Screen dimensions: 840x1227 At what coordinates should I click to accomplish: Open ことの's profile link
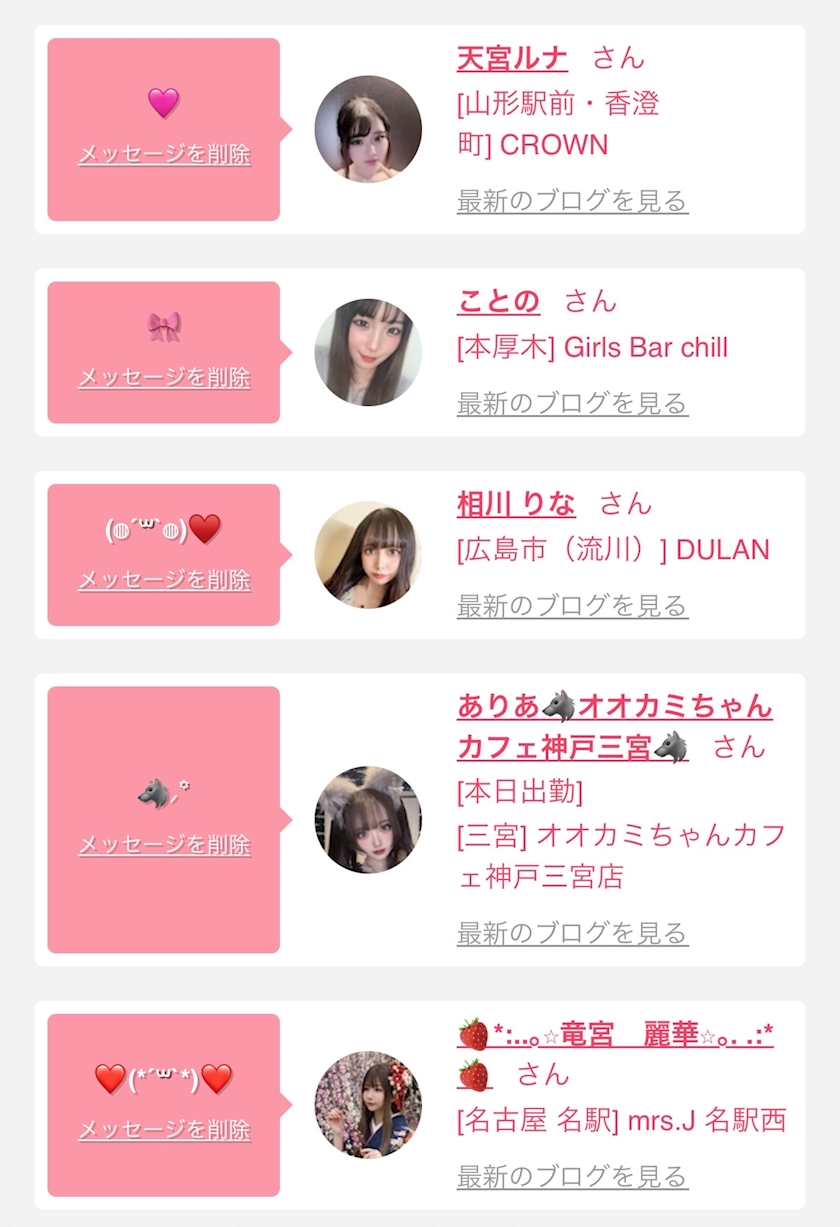[x=498, y=301]
